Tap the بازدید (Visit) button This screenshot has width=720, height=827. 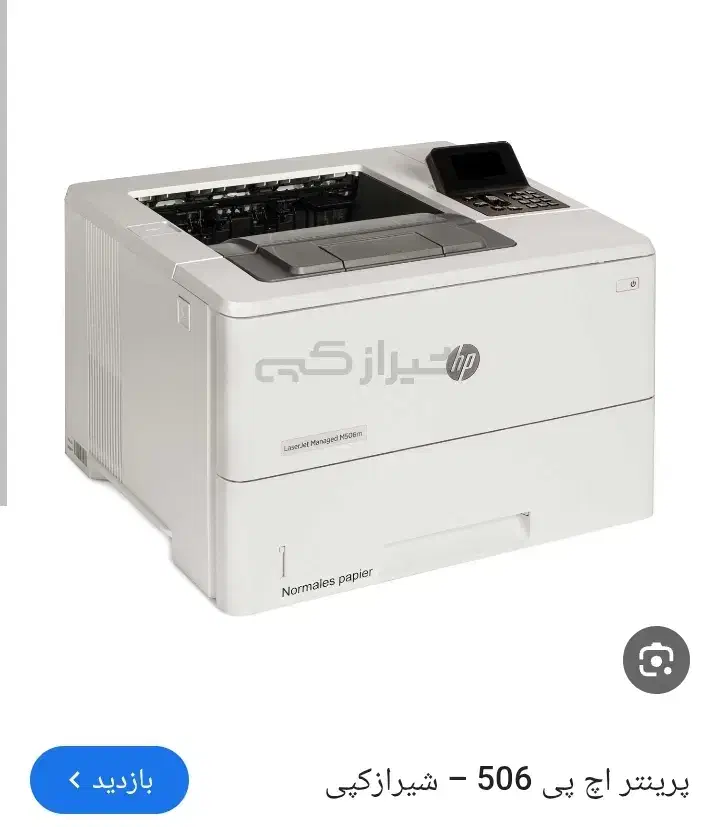coord(110,780)
